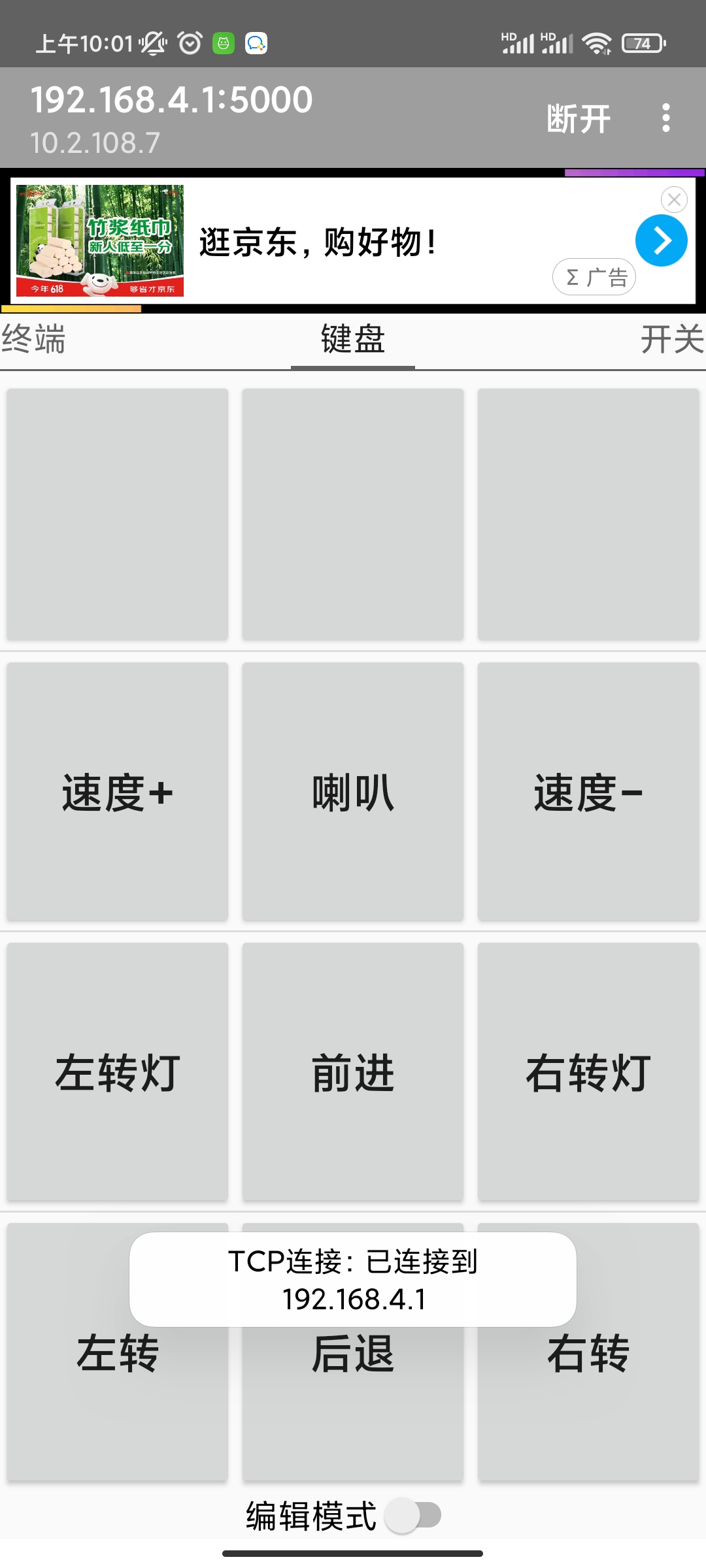This screenshot has width=706, height=1568.
Task: Activate the 左转灯 key
Action: click(x=118, y=1072)
